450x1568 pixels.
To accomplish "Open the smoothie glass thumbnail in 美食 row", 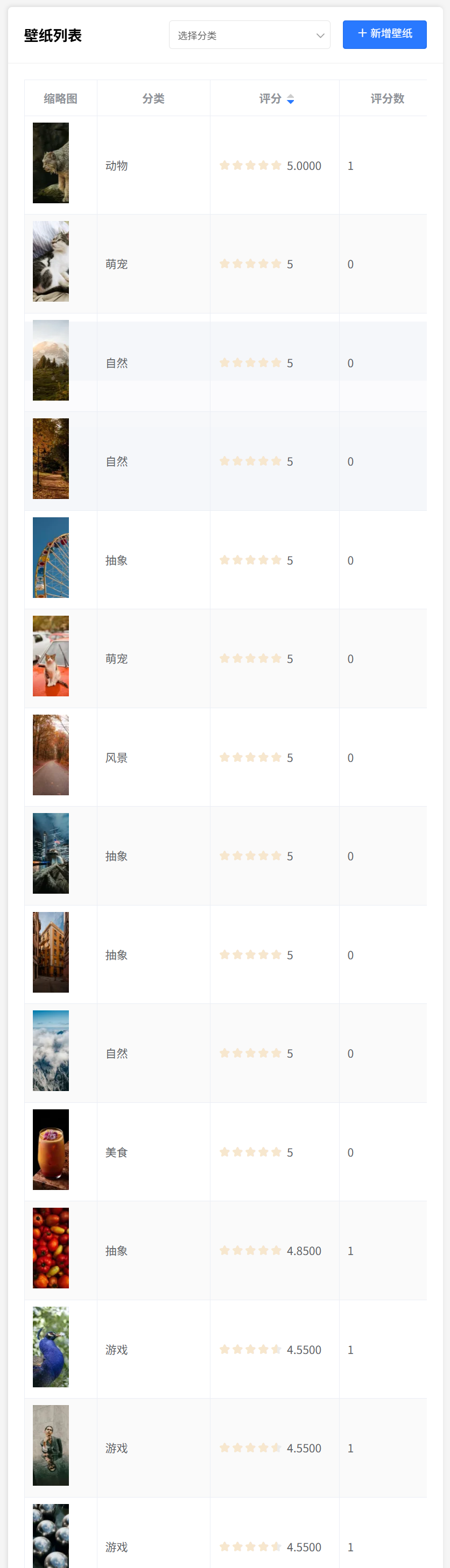I will pyautogui.click(x=51, y=1149).
